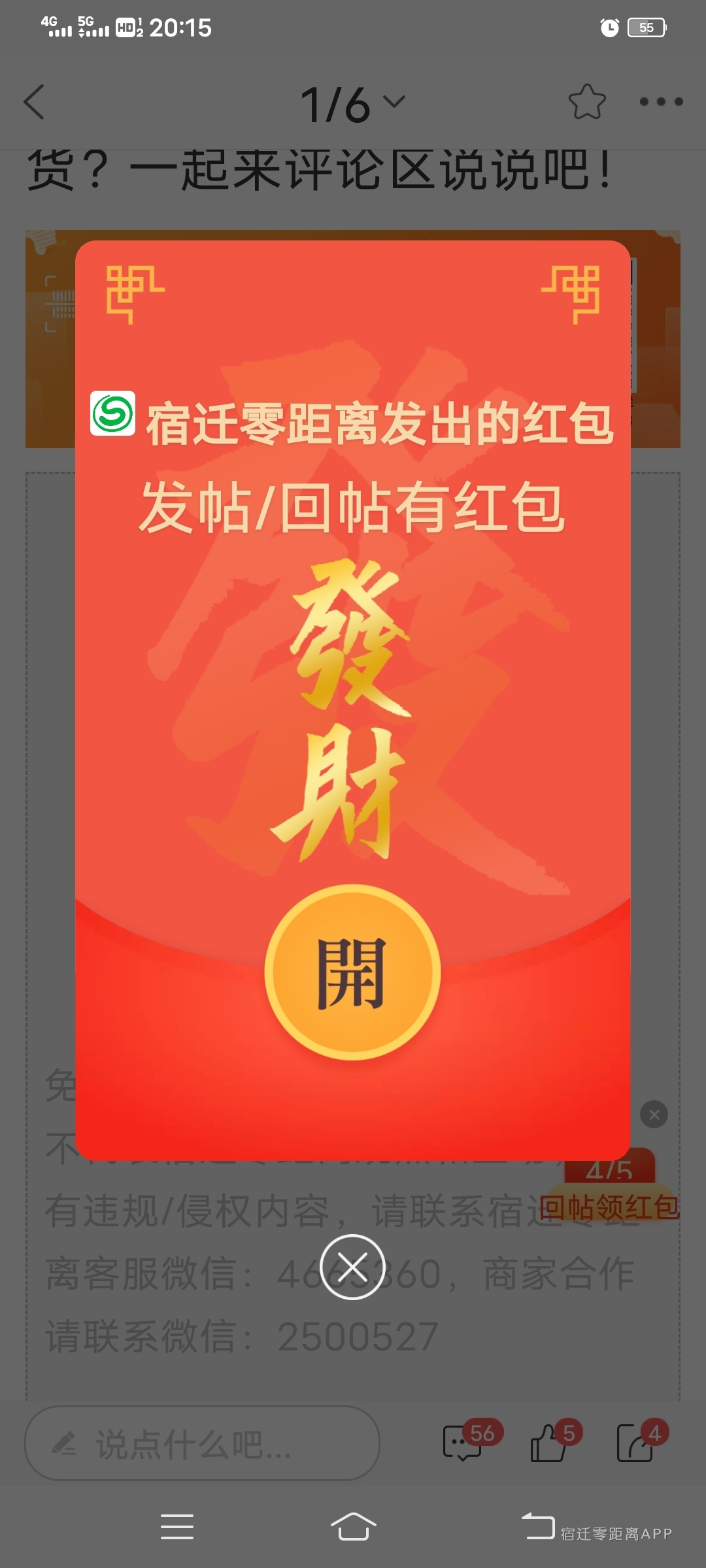Close the red packet popup
706x1568 pixels.
pos(352,1267)
